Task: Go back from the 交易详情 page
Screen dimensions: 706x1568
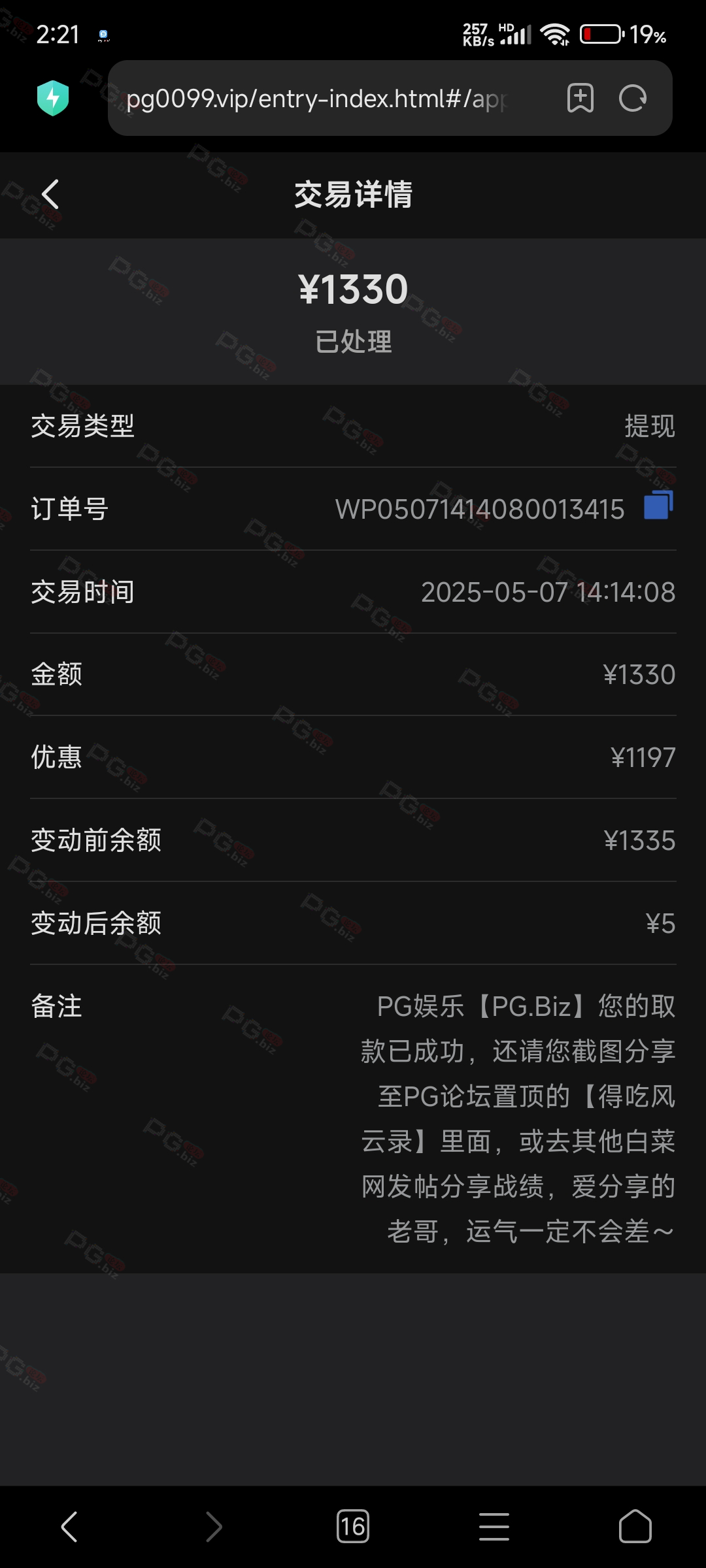Action: point(50,195)
